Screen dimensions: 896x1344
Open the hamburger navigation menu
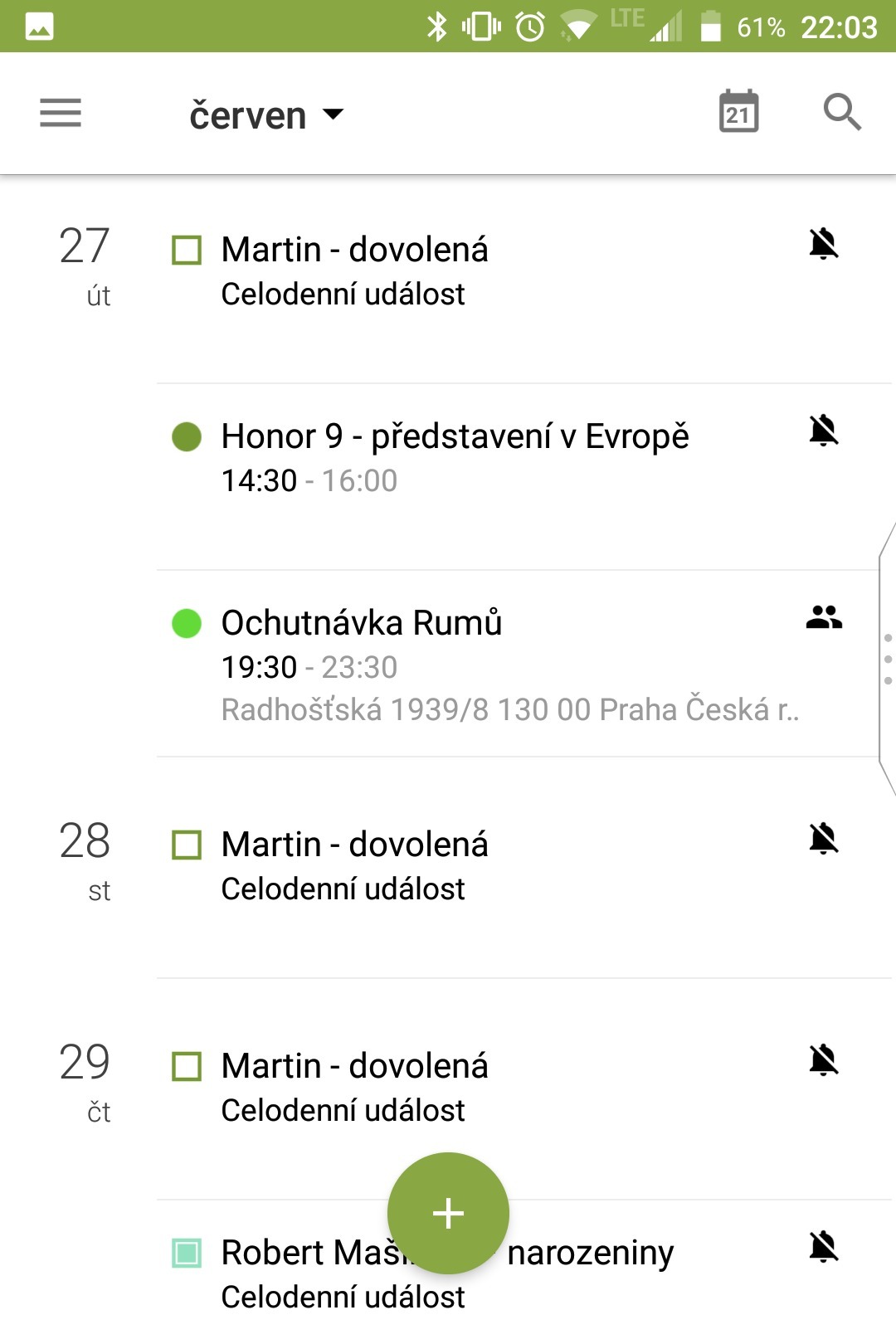[61, 113]
